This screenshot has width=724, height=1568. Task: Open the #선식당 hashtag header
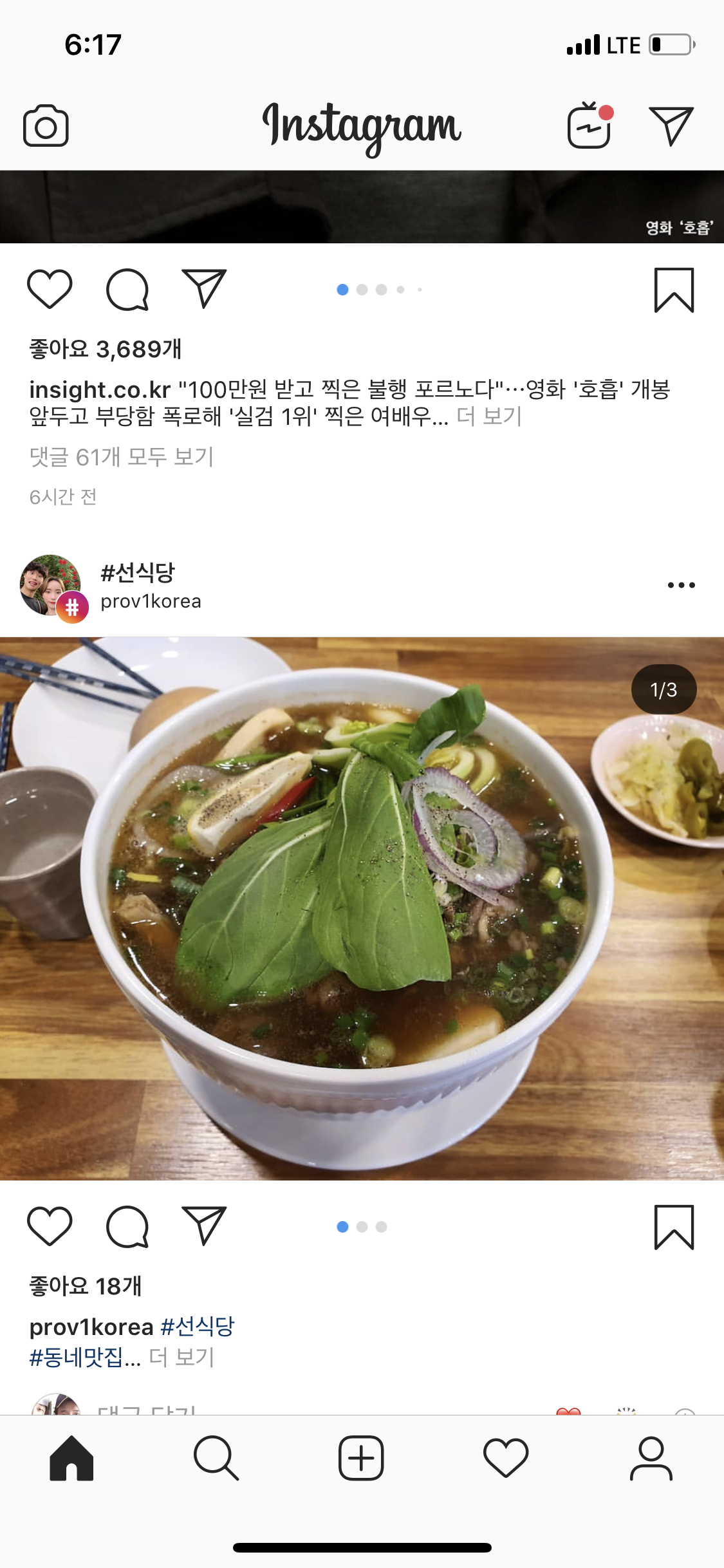click(138, 572)
